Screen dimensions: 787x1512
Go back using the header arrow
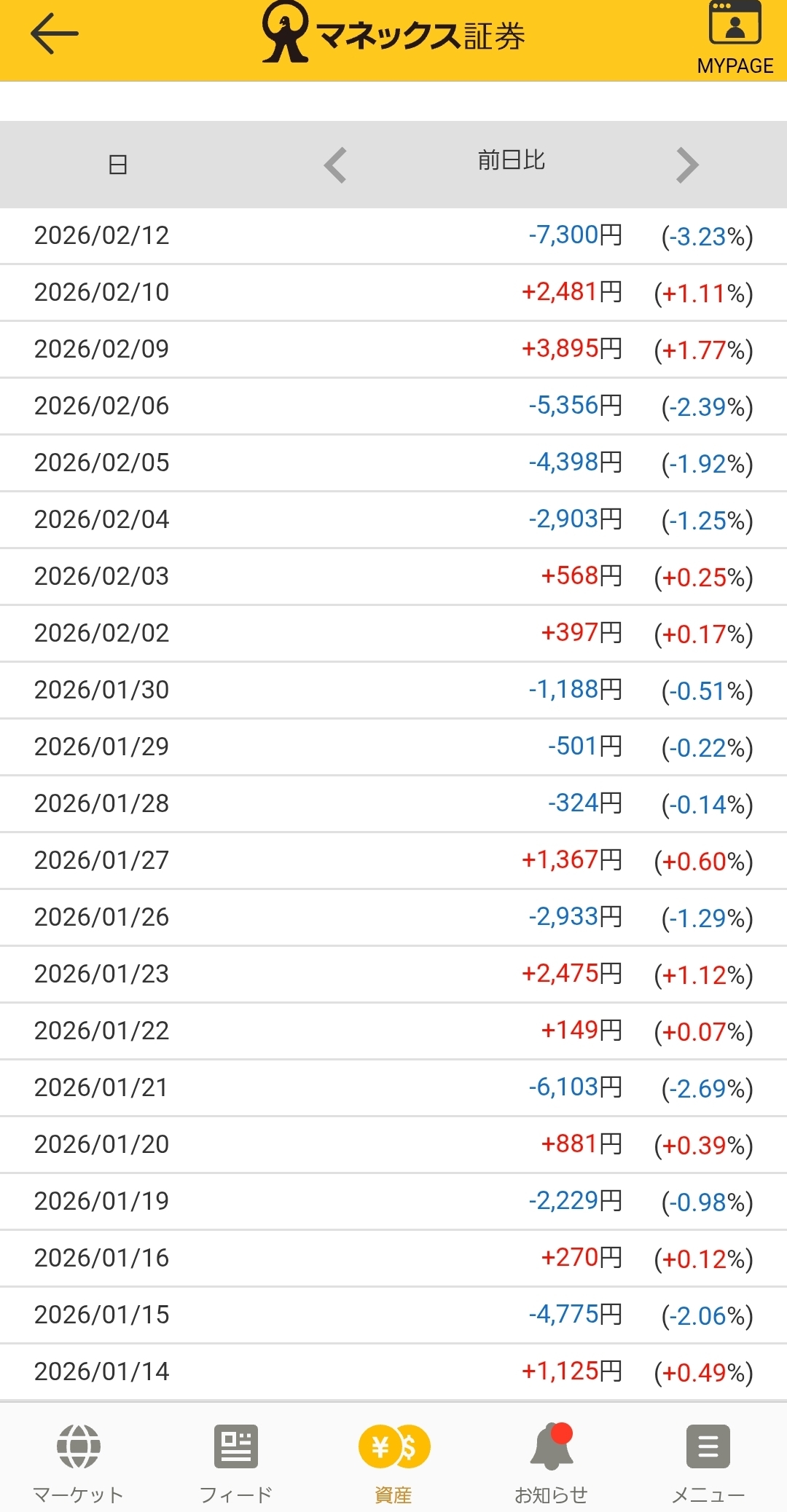point(54,34)
